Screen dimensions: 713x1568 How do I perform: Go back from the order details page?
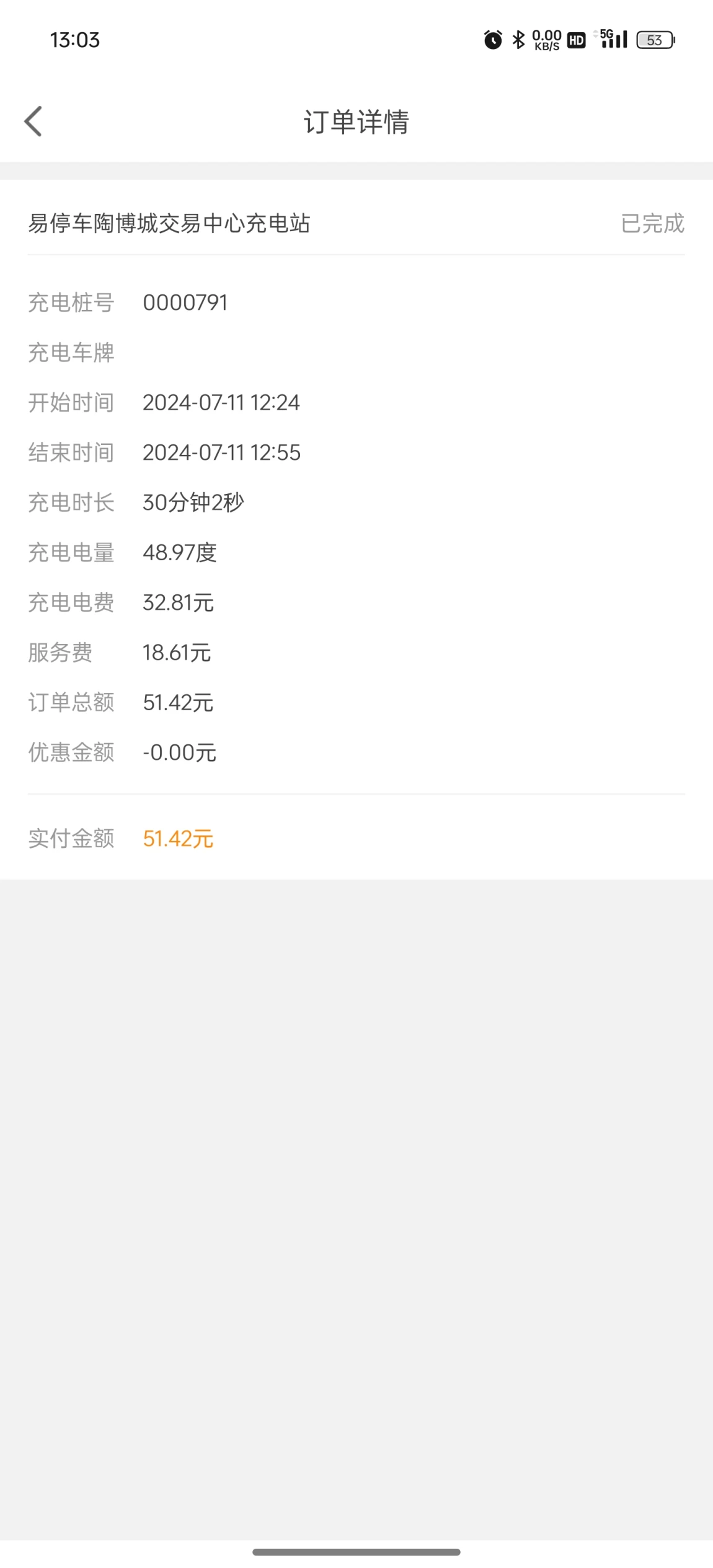[33, 121]
